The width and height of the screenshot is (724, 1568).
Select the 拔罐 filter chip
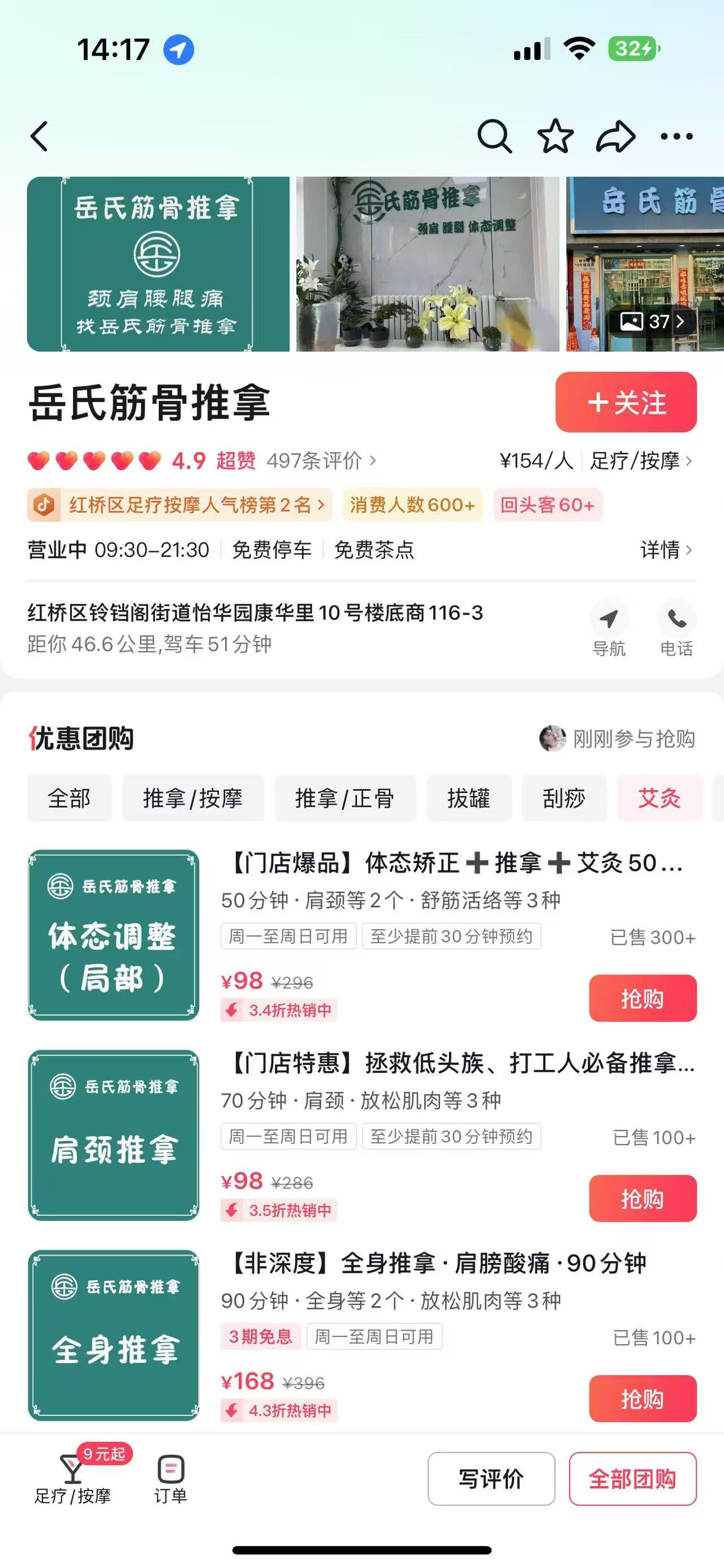tap(468, 798)
